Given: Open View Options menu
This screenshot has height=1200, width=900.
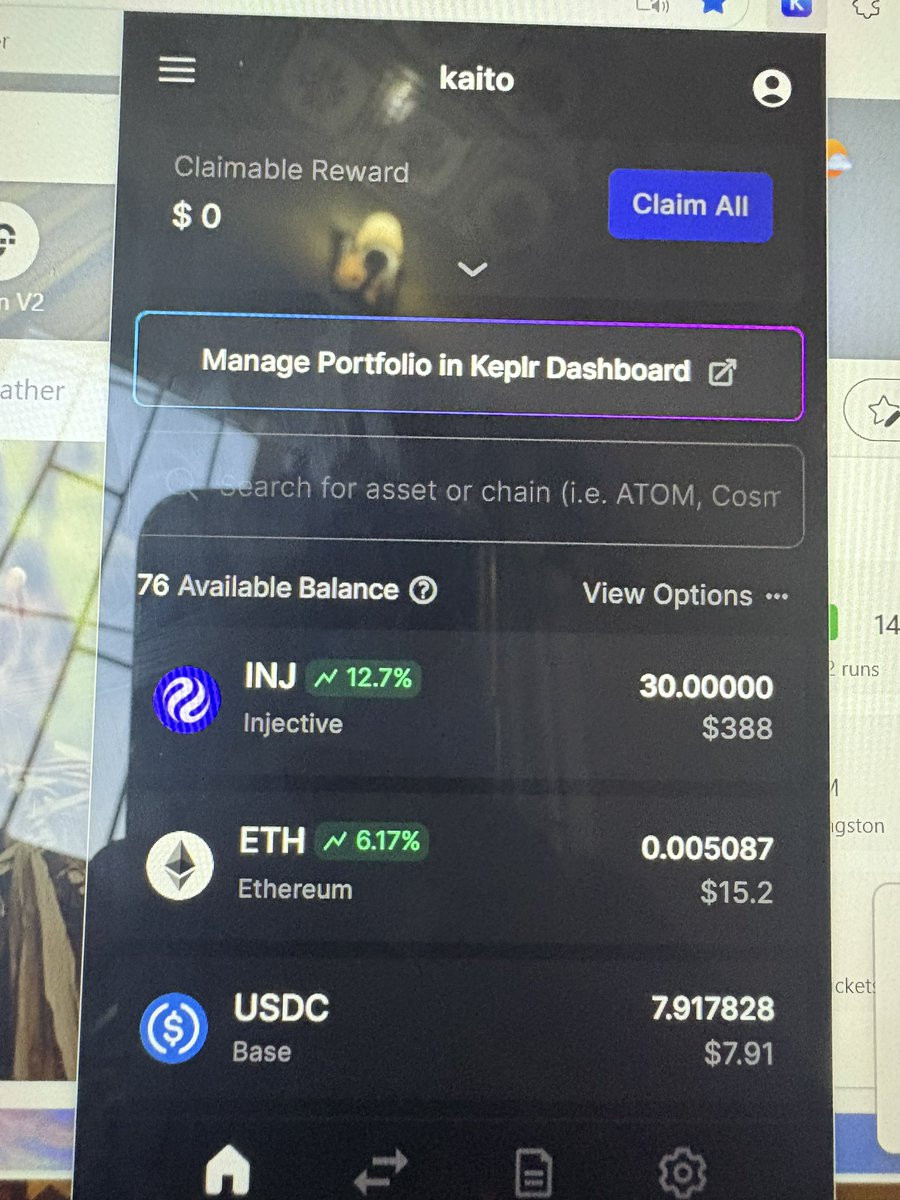Looking at the screenshot, I should 685,595.
